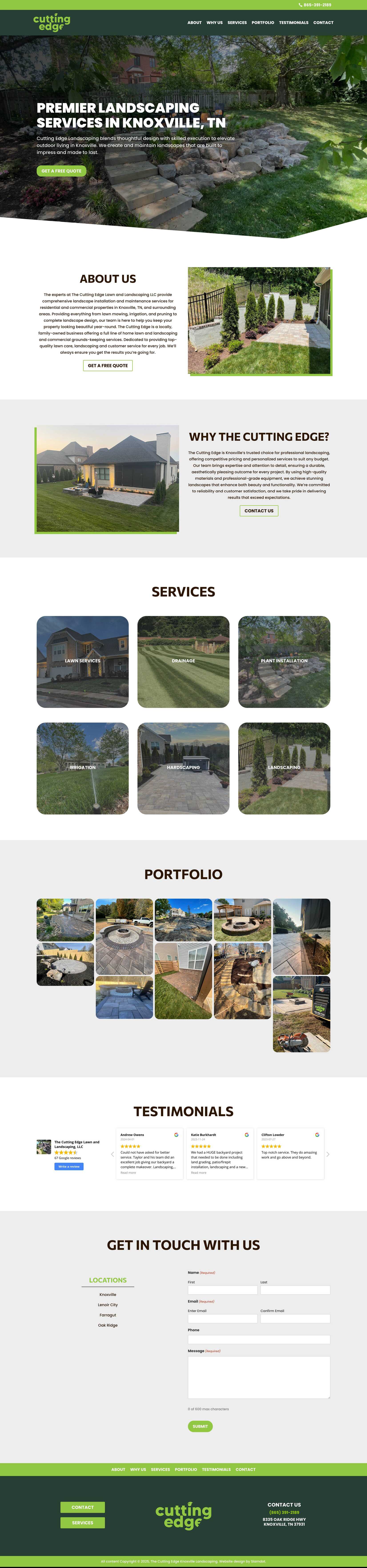
Task: Select the Irrigation service card
Action: [83, 768]
